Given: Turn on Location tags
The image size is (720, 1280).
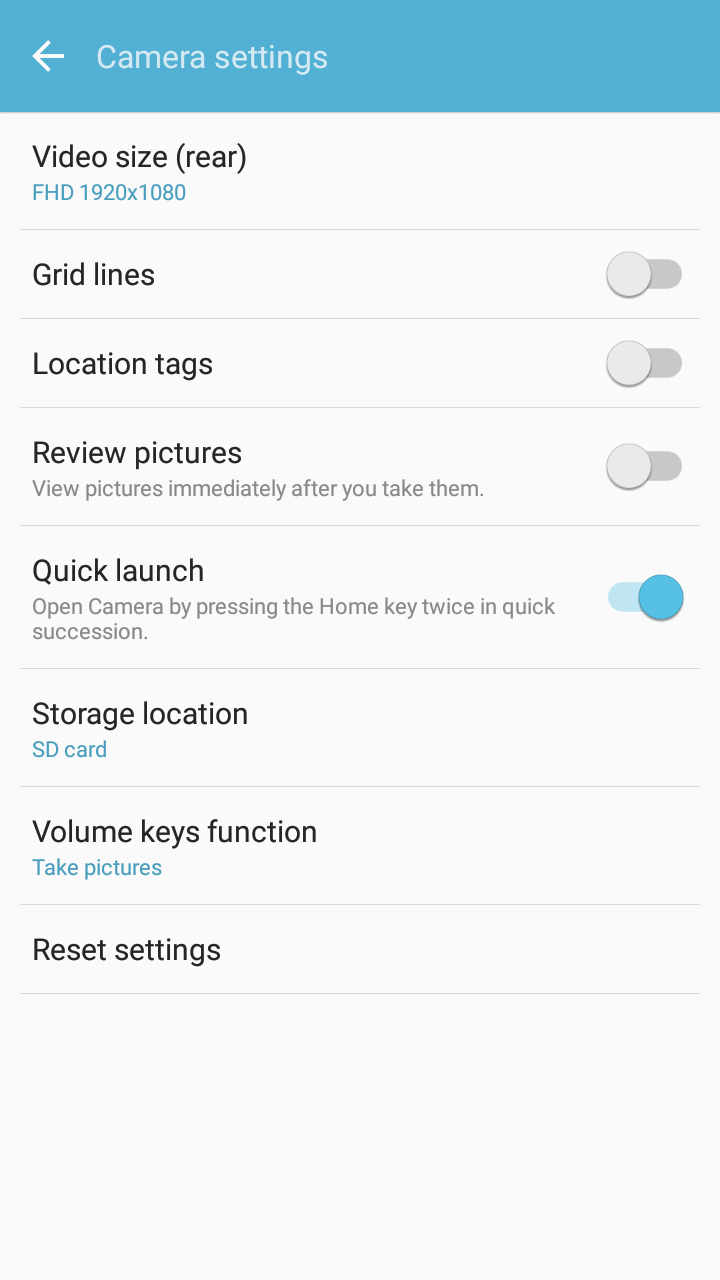Looking at the screenshot, I should (x=645, y=363).
